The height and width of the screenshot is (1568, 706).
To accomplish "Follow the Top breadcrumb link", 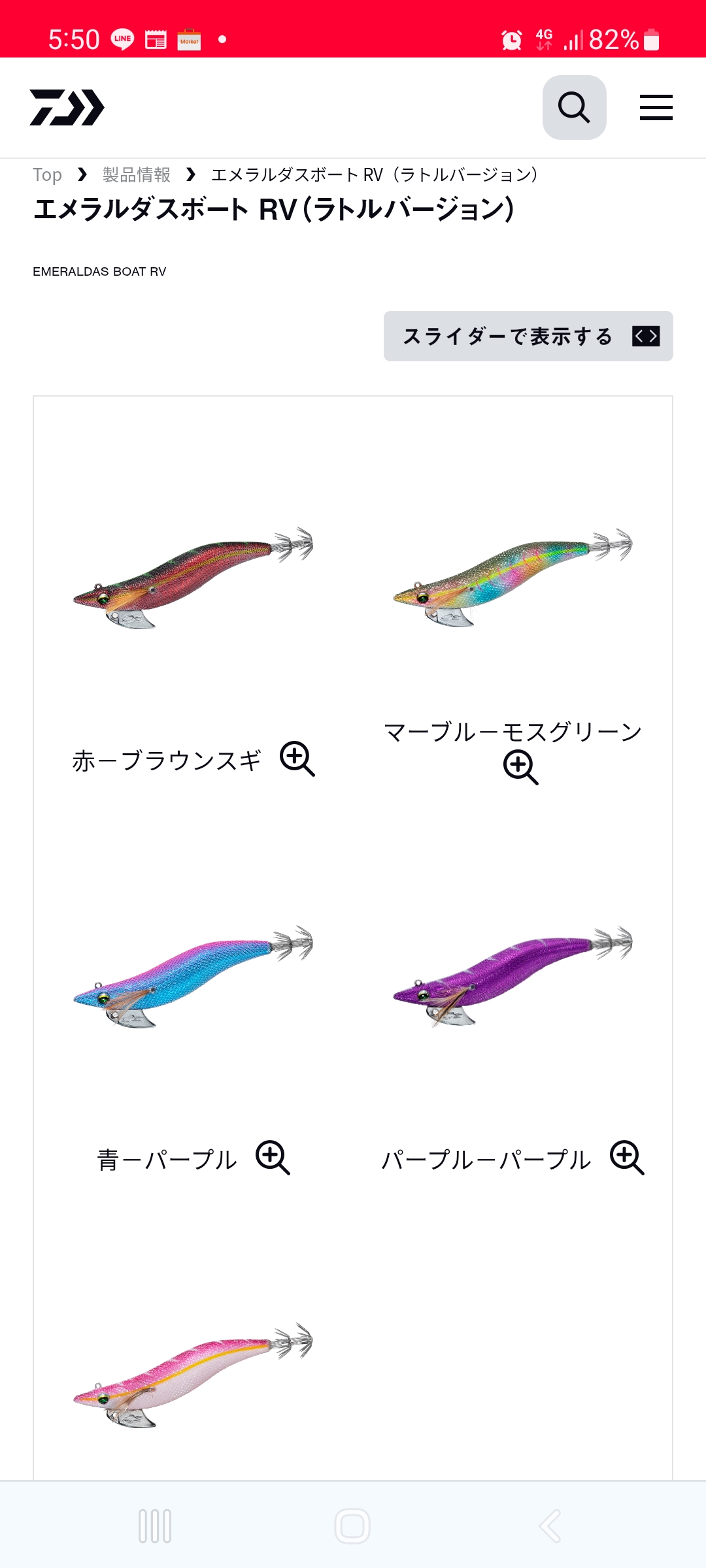I will 47,174.
